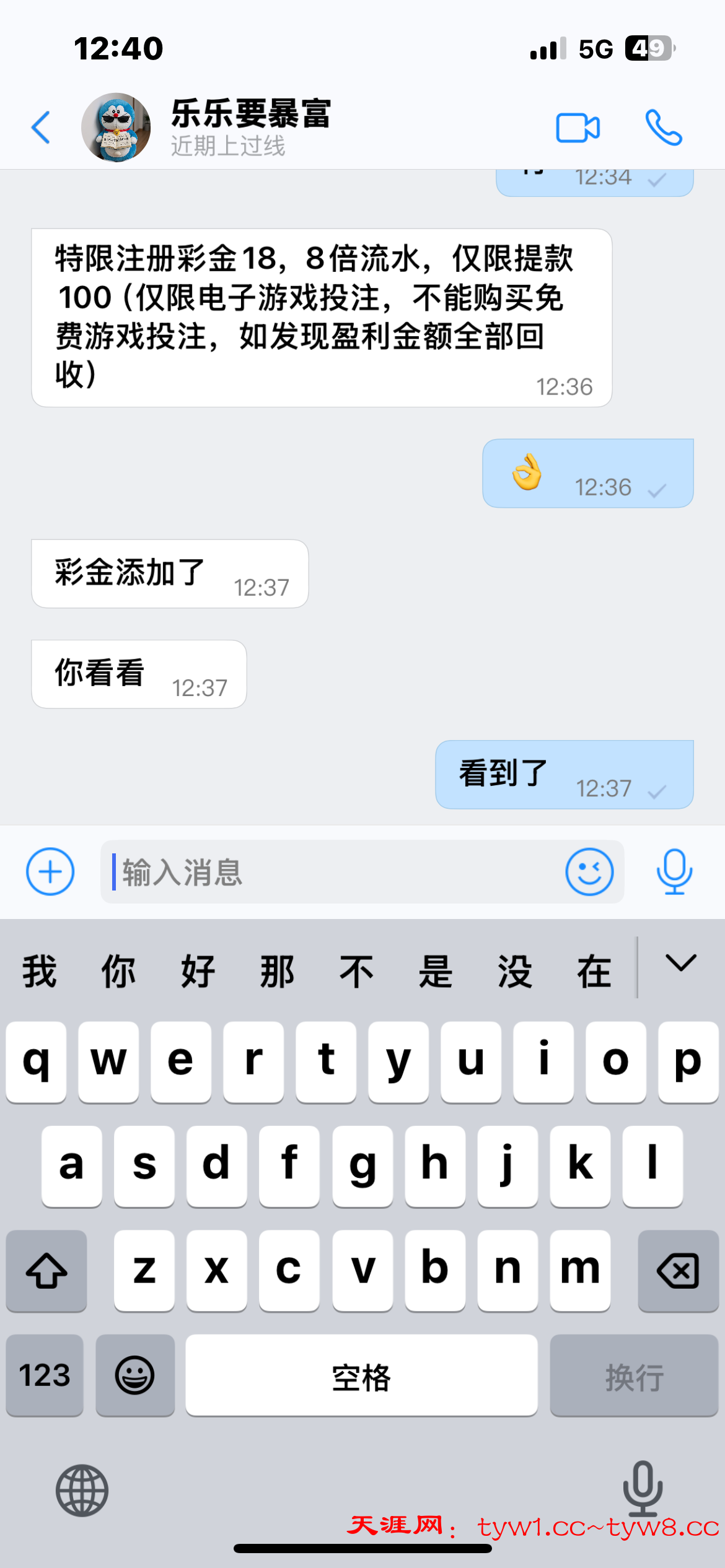Choose the candidate word 没
The image size is (725, 1568).
point(515,971)
